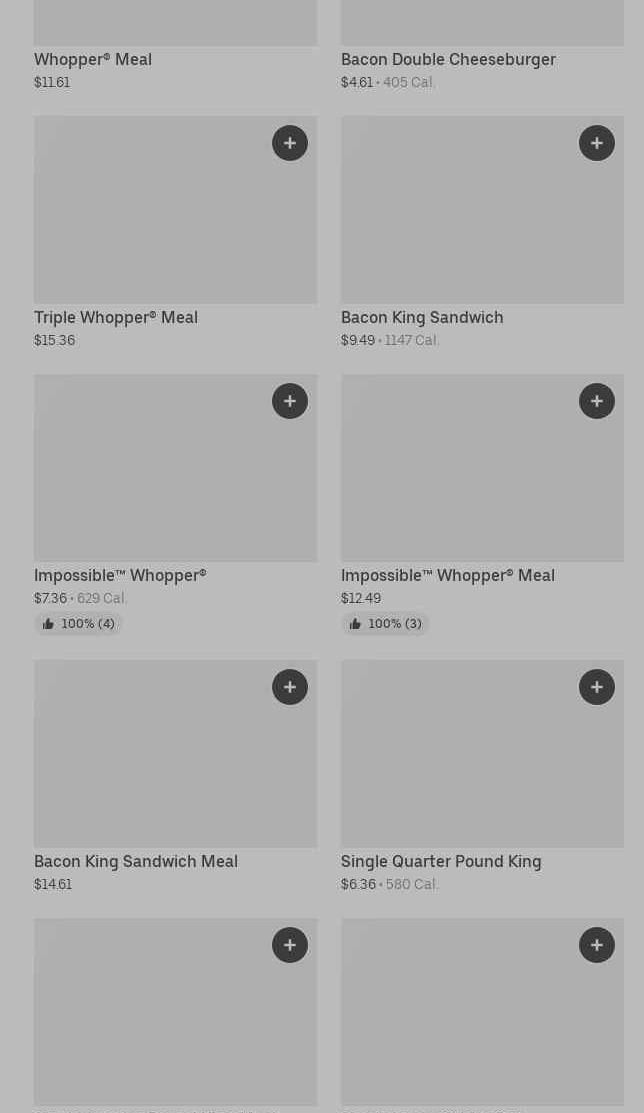Add Single Quarter Pound King to cart

click(596, 687)
